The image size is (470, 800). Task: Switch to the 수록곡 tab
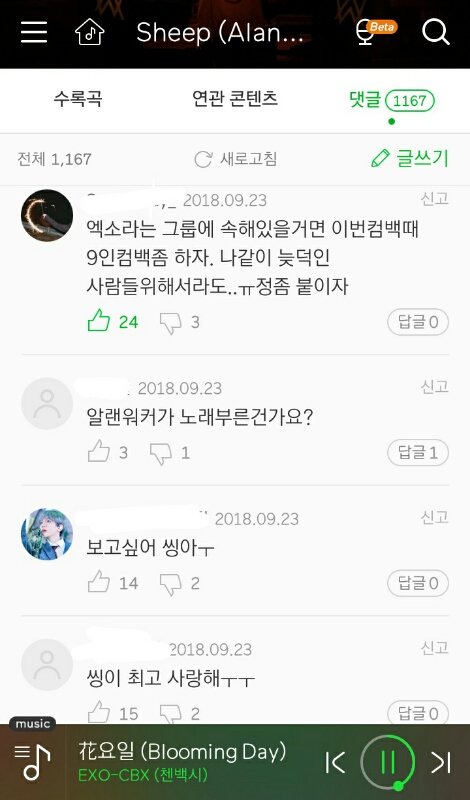78,98
